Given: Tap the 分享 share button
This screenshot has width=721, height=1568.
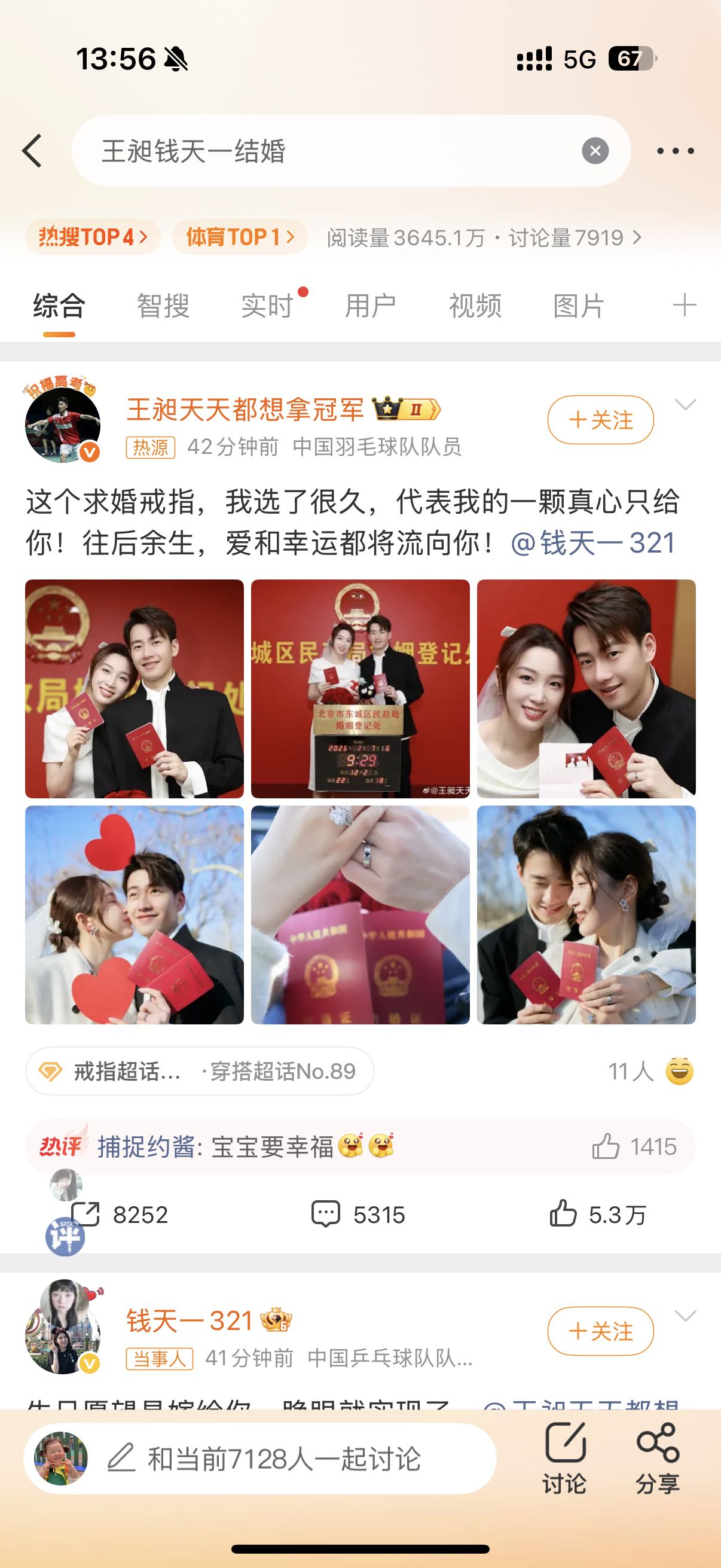Looking at the screenshot, I should click(x=657, y=1458).
